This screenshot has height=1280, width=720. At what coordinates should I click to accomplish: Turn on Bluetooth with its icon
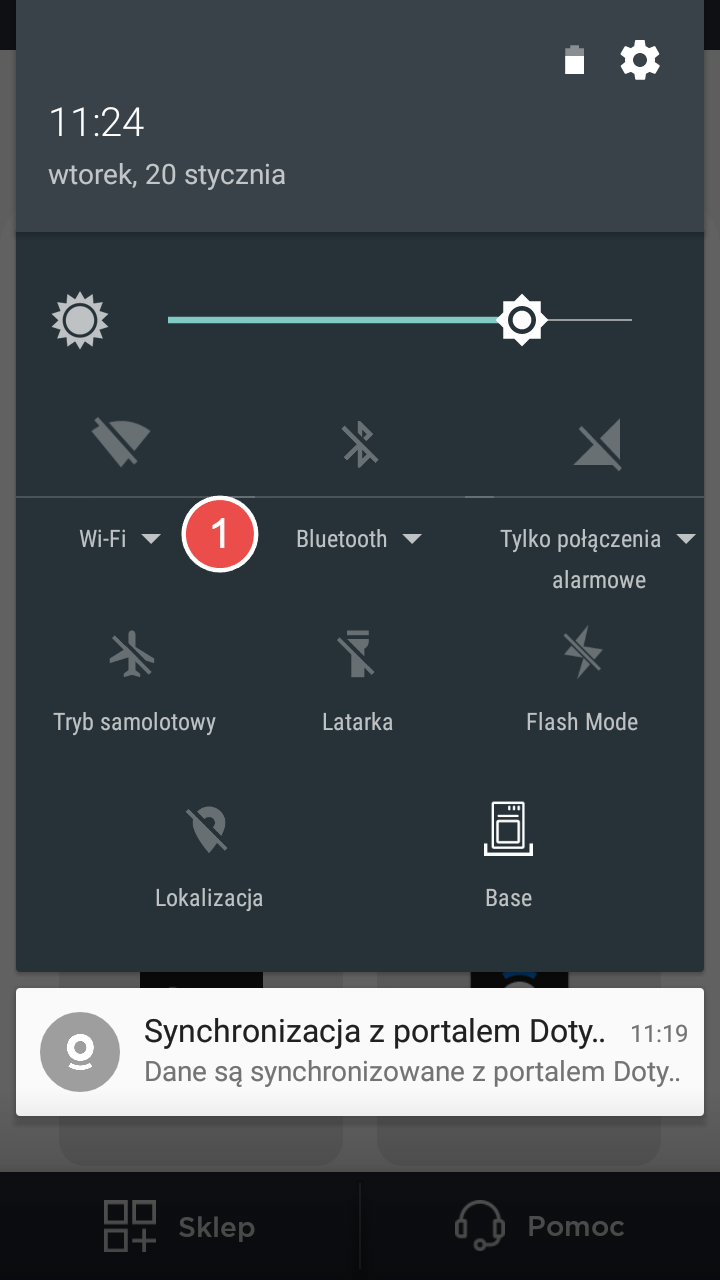360,443
